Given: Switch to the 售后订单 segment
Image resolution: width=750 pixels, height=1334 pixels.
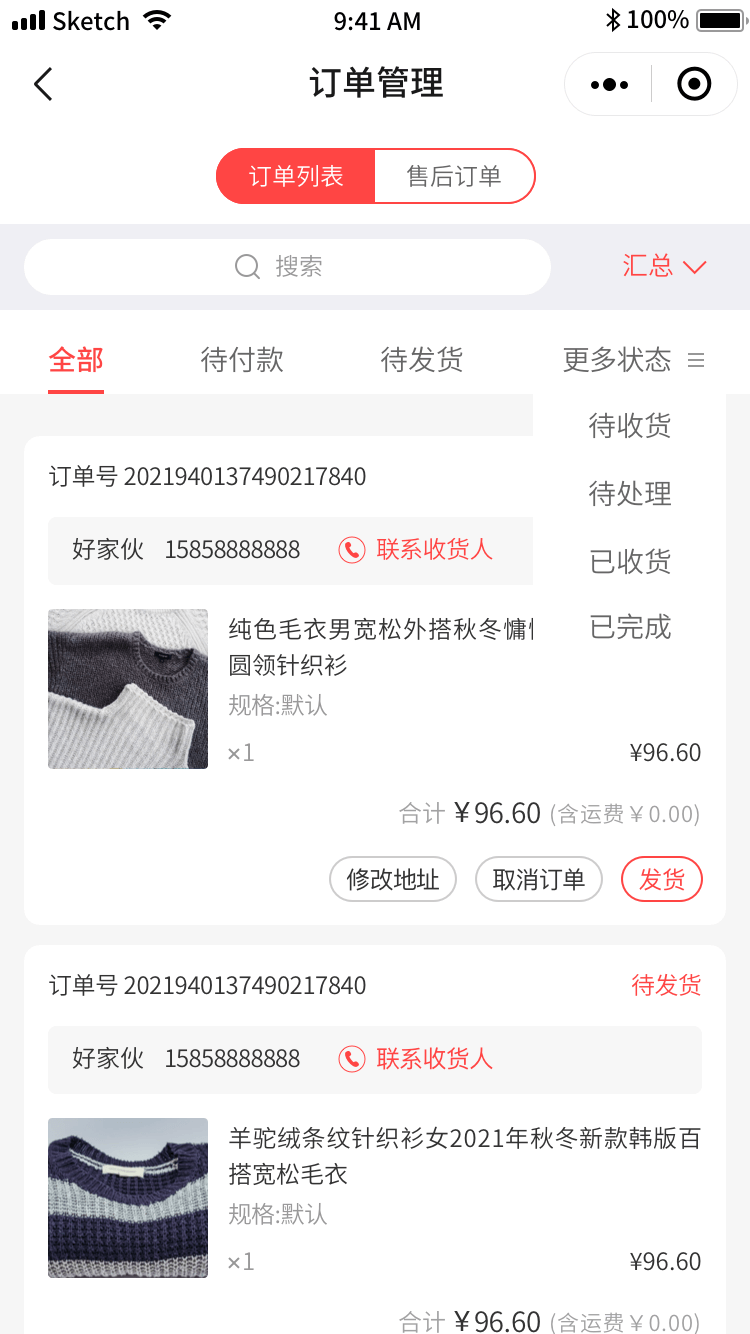Looking at the screenshot, I should [x=454, y=176].
